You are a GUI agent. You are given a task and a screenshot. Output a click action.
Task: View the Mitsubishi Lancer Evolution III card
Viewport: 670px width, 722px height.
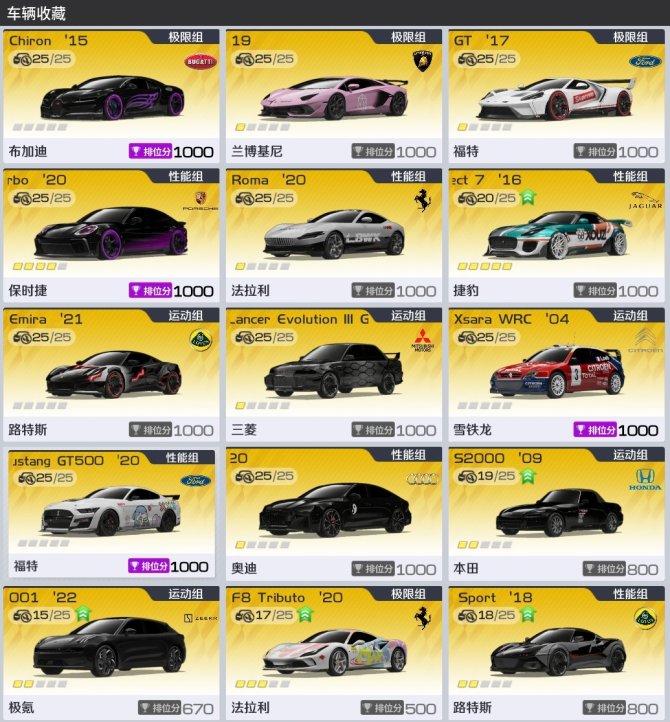pos(333,375)
